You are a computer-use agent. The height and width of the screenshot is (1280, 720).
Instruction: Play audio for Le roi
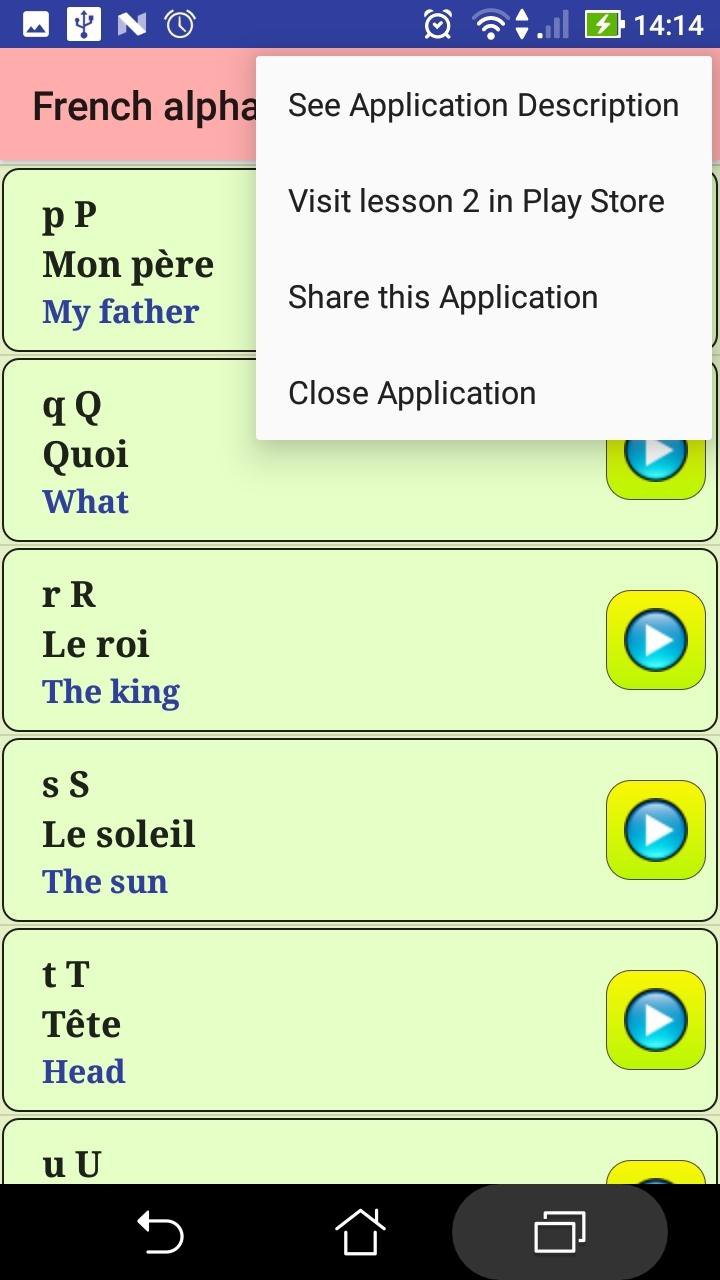(656, 640)
